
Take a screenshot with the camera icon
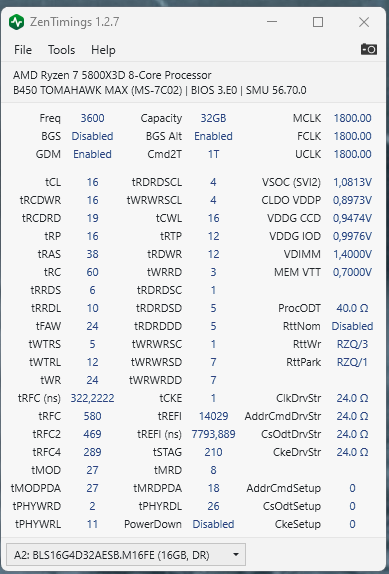click(369, 49)
